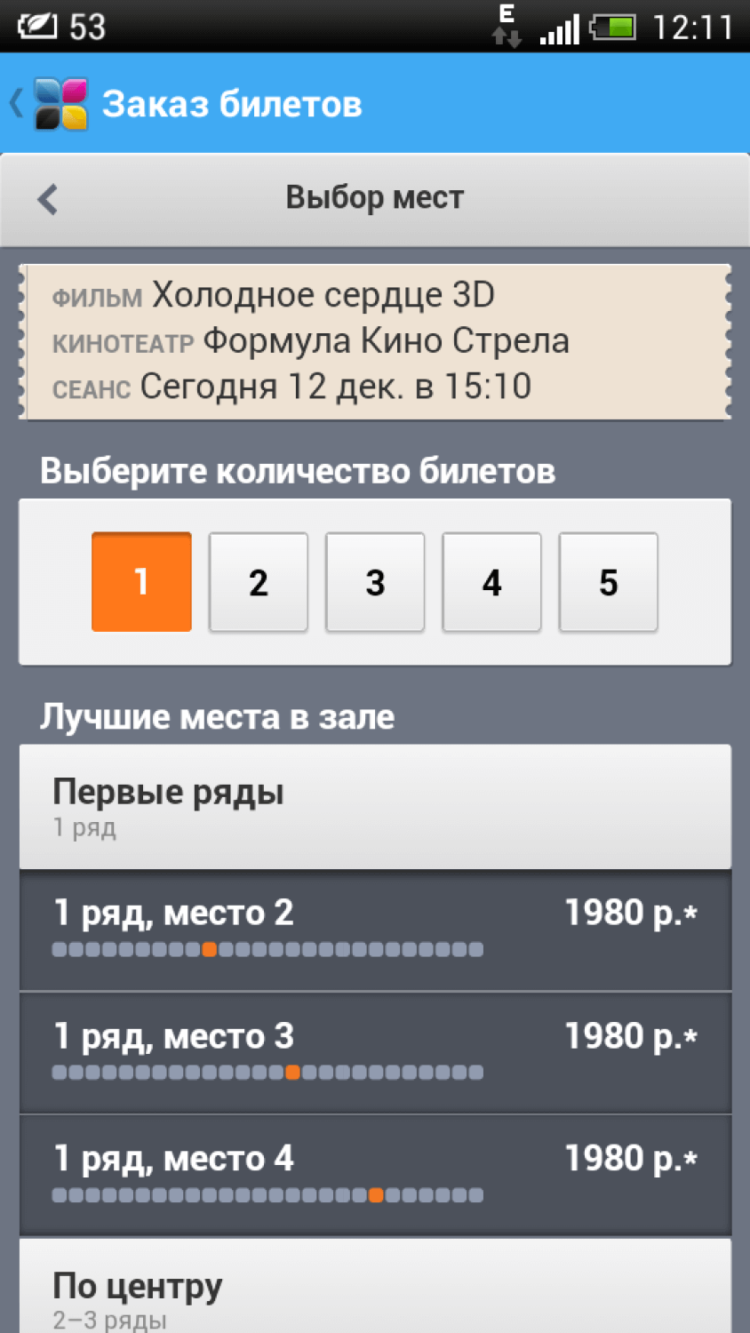The image size is (750, 1333).
Task: Expand the Первые ряды section
Action: click(375, 805)
